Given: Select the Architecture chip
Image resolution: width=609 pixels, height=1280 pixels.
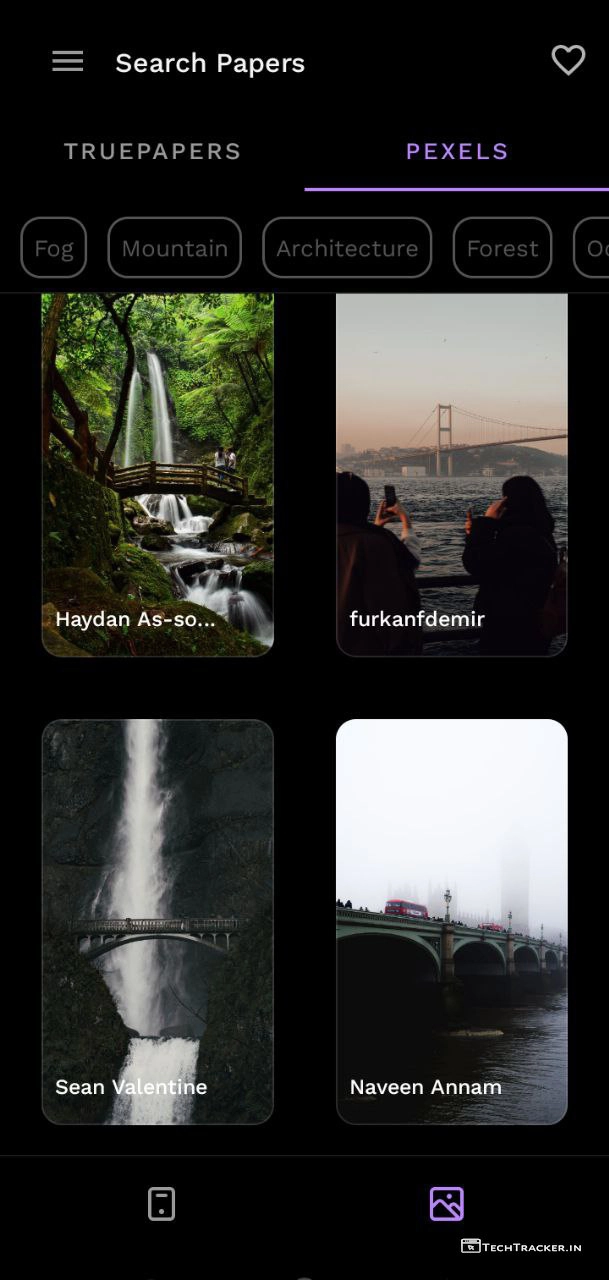Looking at the screenshot, I should tap(347, 248).
